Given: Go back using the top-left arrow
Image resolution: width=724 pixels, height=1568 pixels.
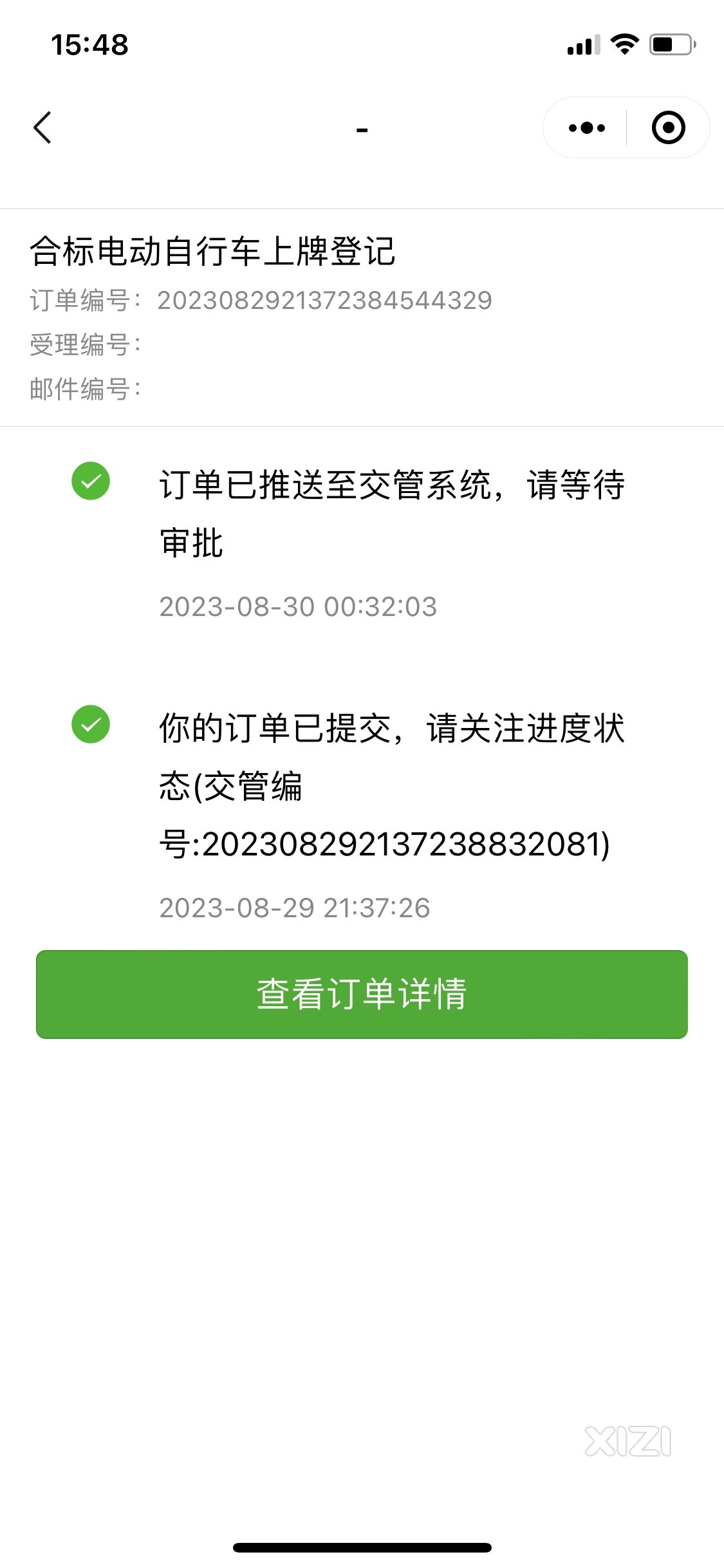Looking at the screenshot, I should [42, 127].
